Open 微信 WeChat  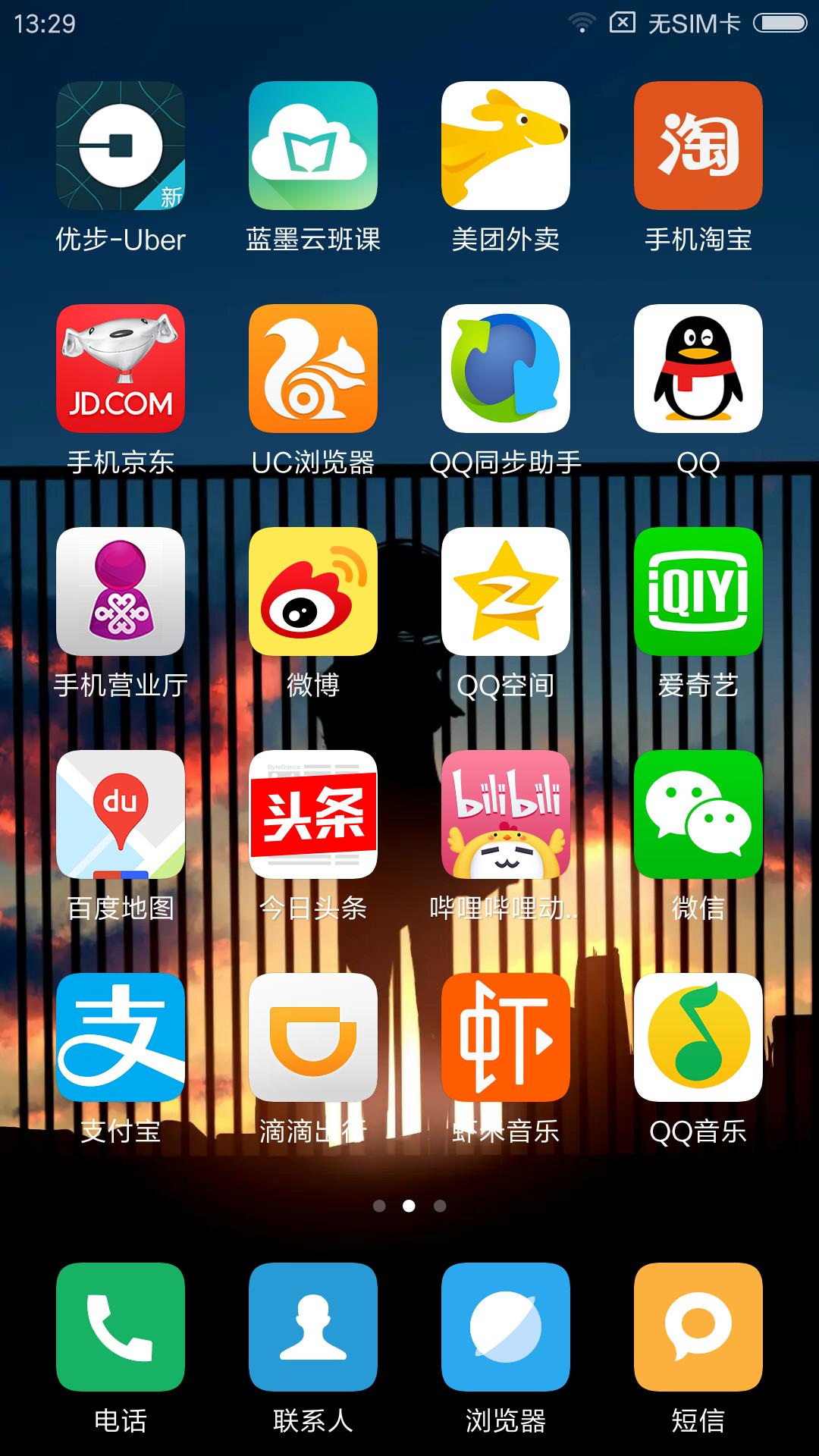coord(698,814)
